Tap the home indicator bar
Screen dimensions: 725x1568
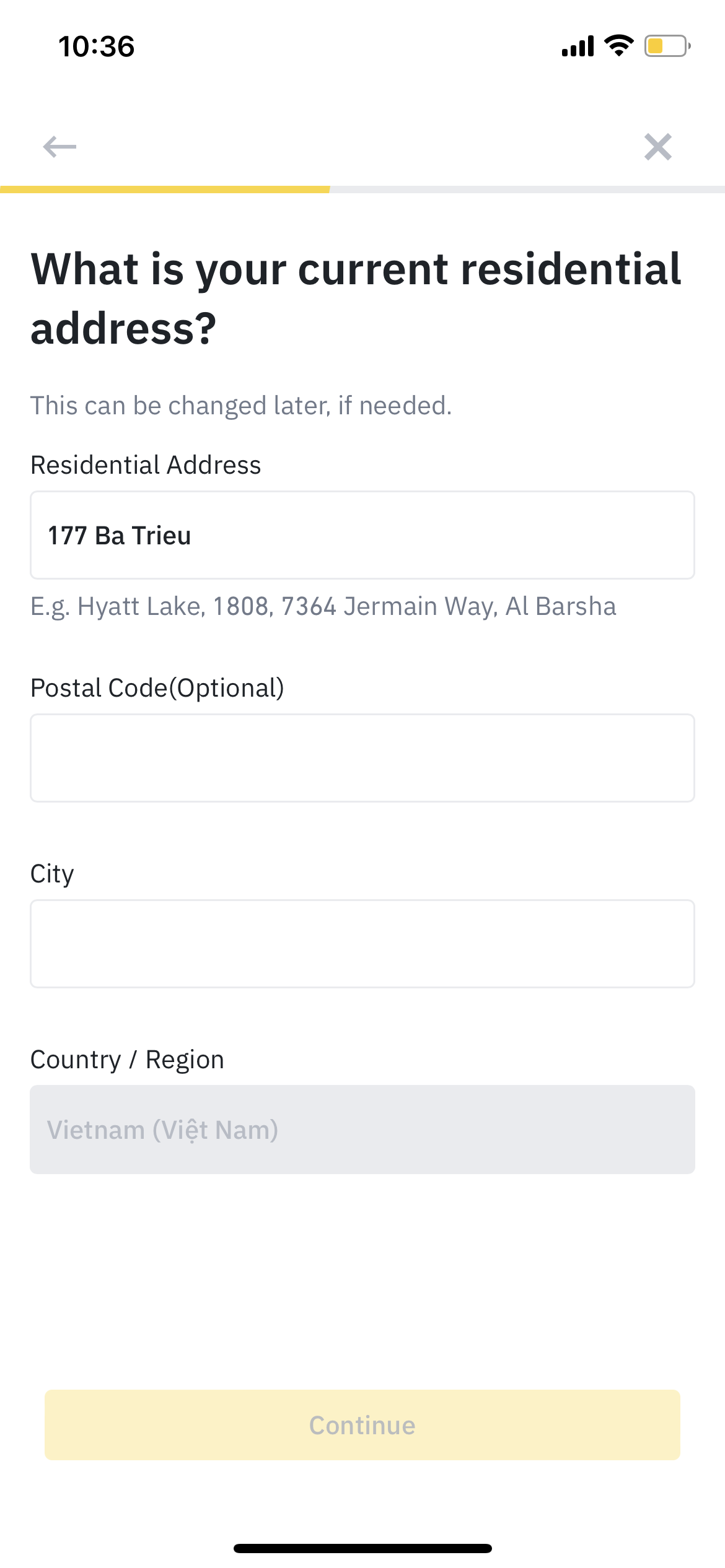click(362, 1542)
